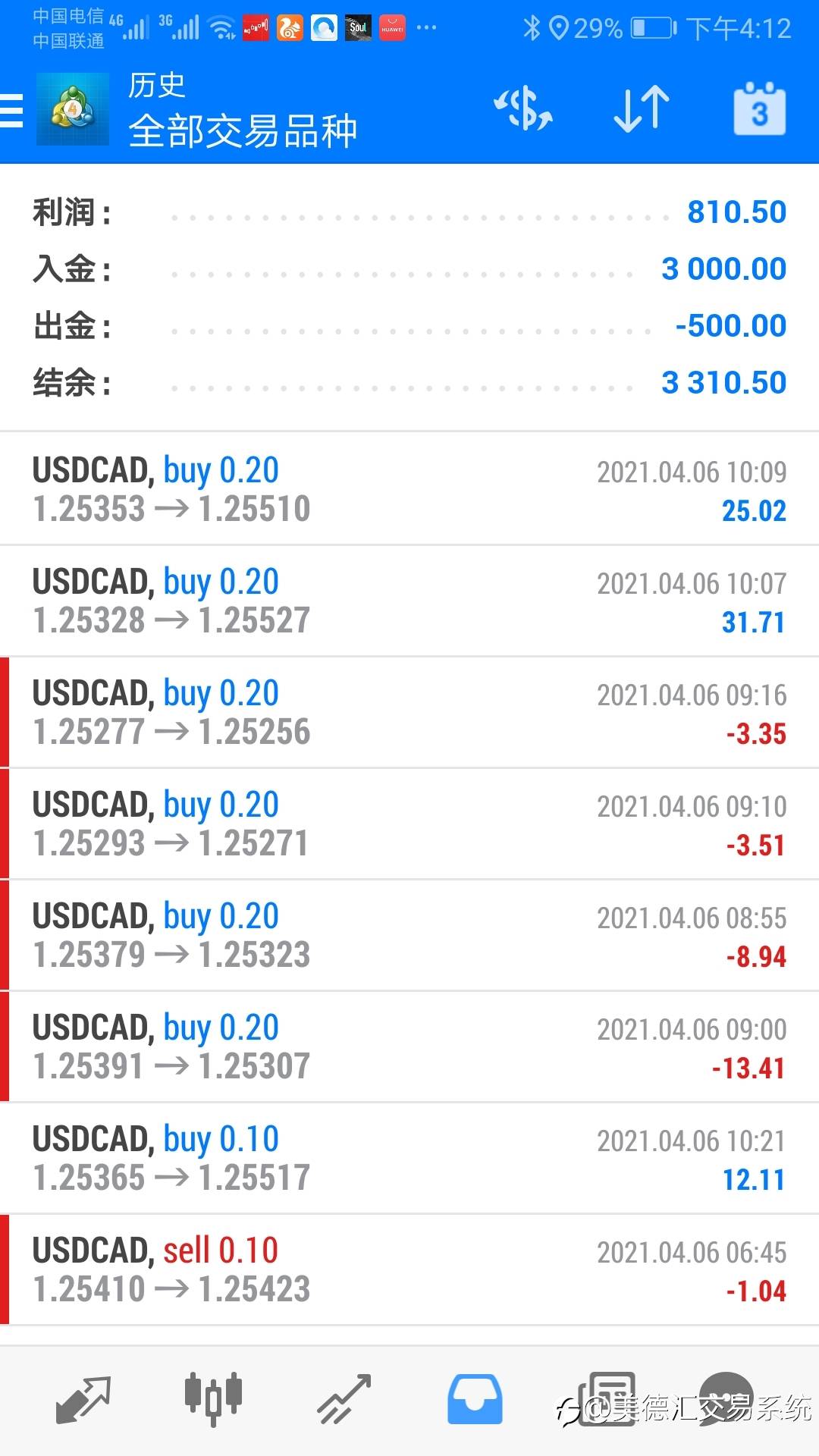Change the history sort order

[x=642, y=109]
